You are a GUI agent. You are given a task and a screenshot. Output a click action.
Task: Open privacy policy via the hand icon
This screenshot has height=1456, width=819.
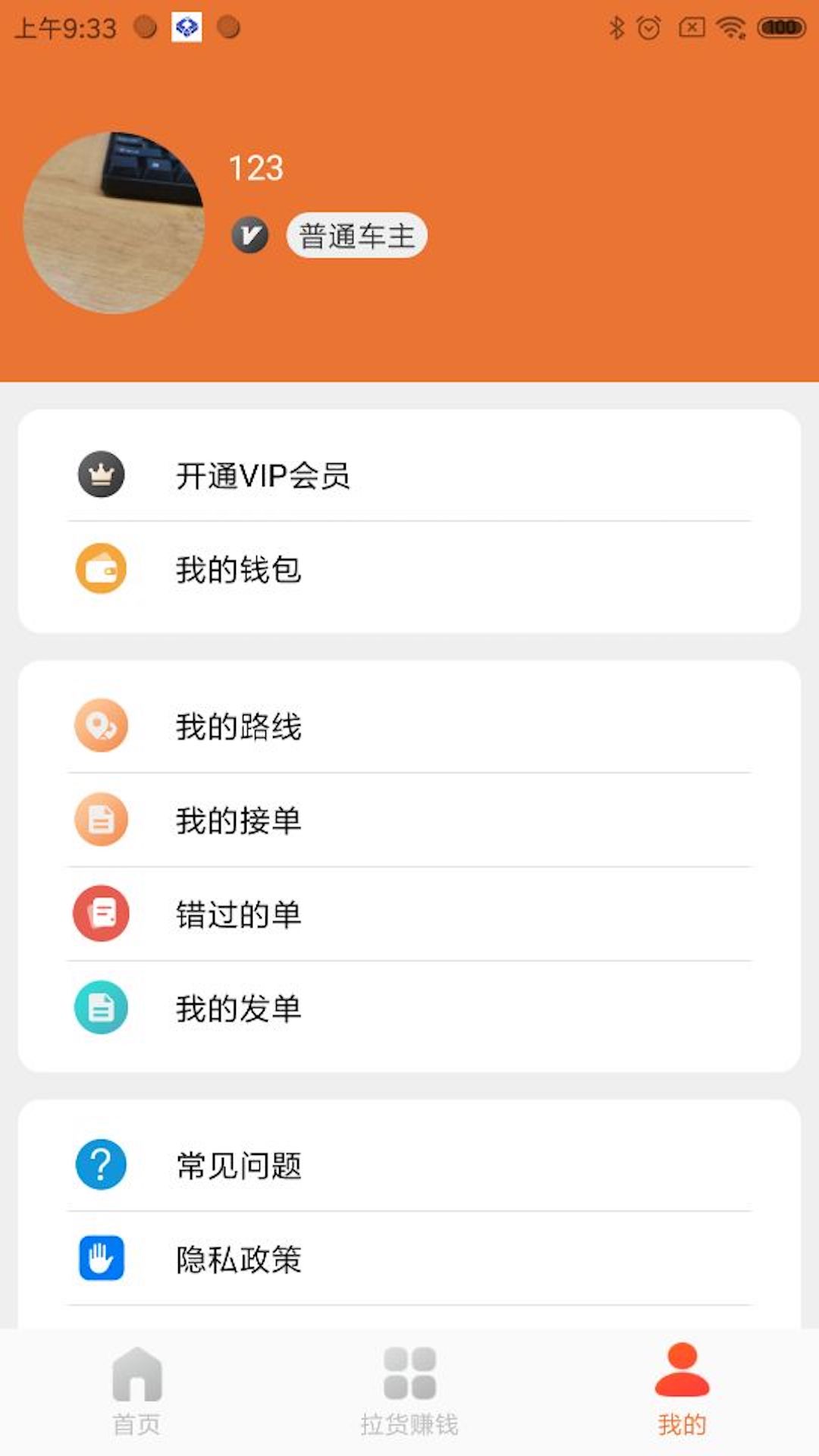pyautogui.click(x=101, y=1259)
